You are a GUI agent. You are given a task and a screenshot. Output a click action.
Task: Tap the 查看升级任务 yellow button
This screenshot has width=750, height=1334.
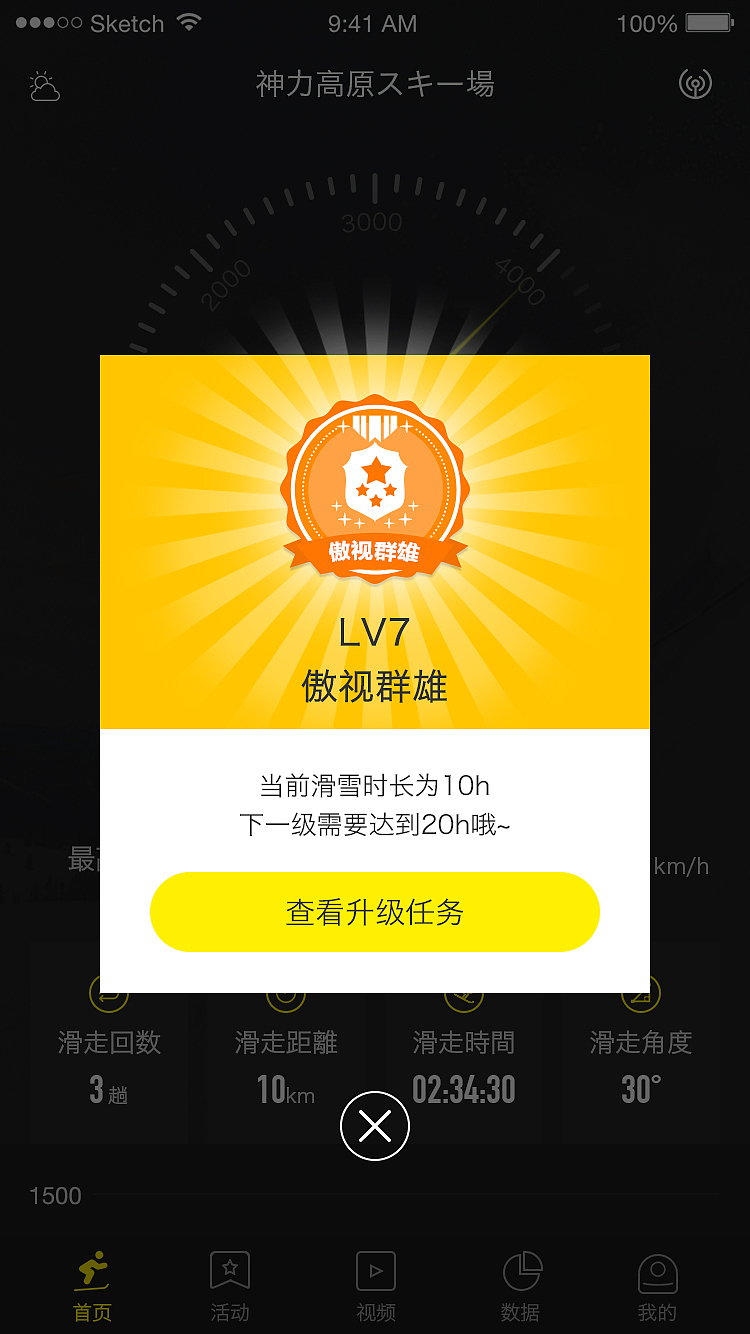[x=375, y=911]
